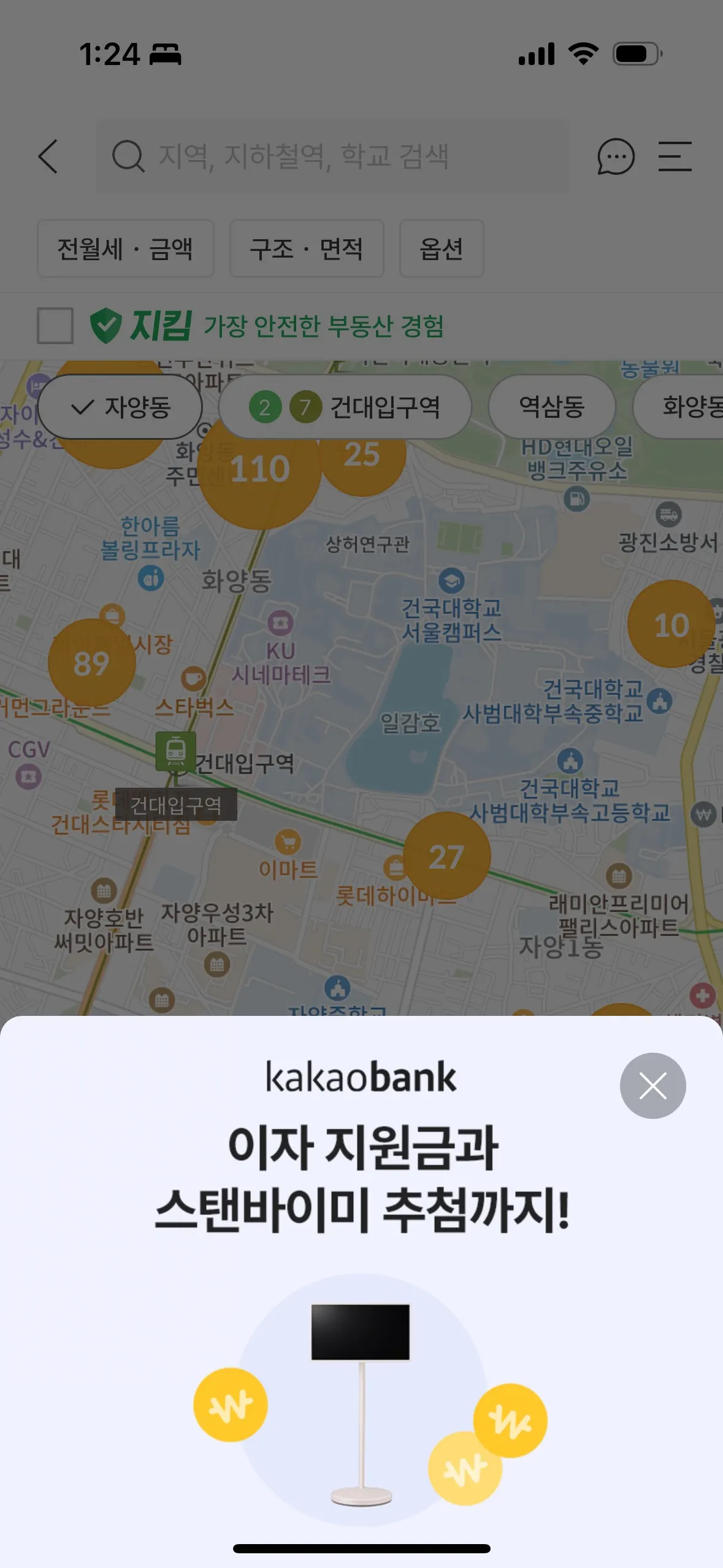
Task: Open the 89 listings cluster on map
Action: click(92, 663)
